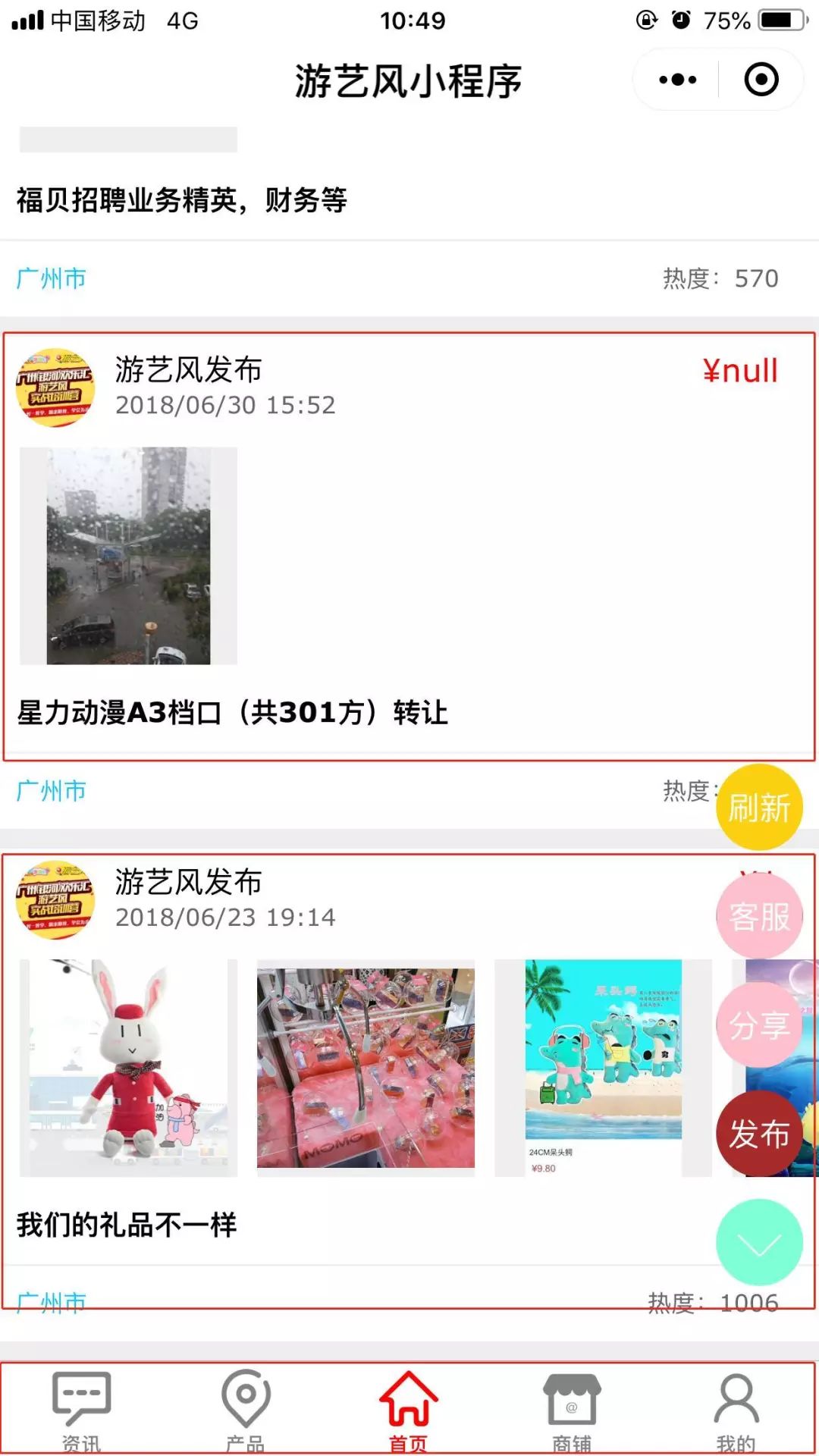Open the 星力动漫A3档口 transfer post
This screenshot has height=1456, width=819.
(232, 713)
